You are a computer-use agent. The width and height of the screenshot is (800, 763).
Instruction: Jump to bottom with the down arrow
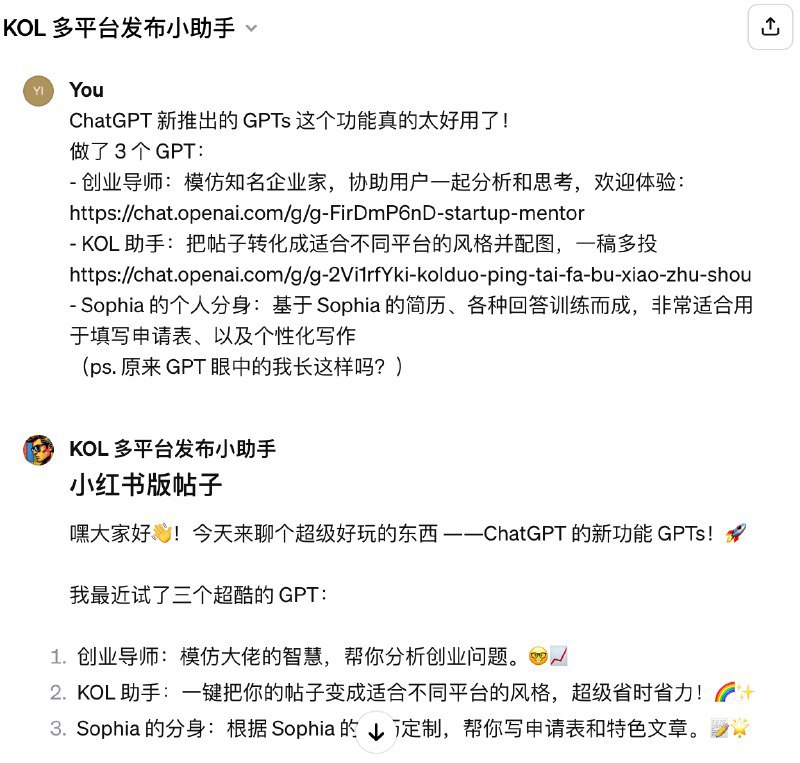click(x=377, y=732)
